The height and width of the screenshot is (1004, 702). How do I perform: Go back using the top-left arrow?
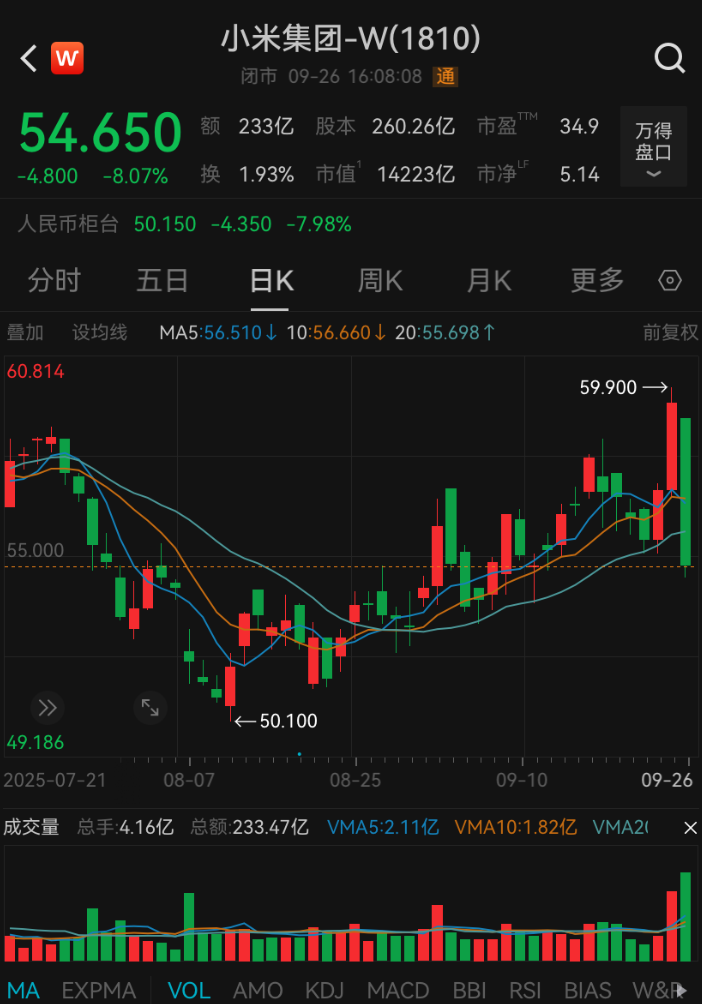29,58
